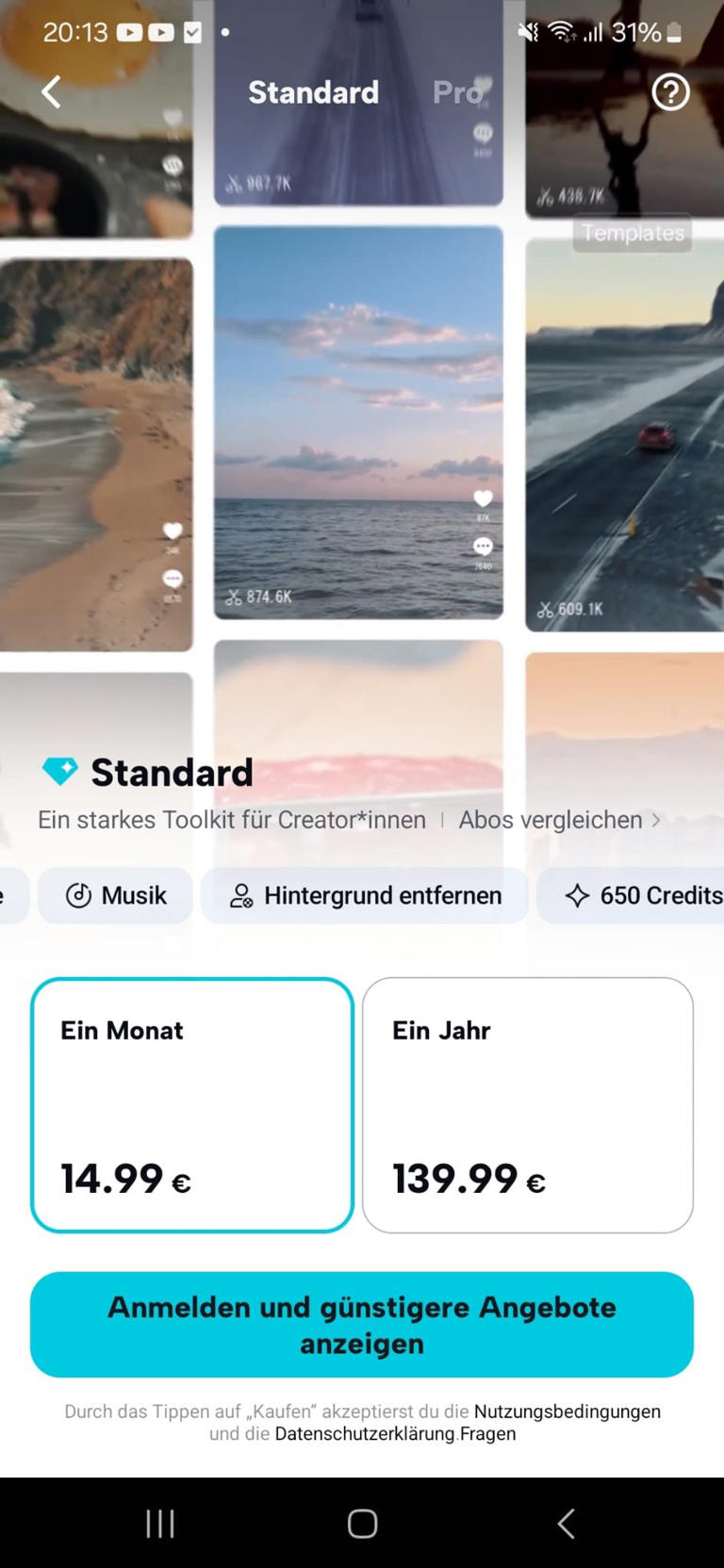724x1568 pixels.
Task: Tap the Musik feature chip
Action: coord(116,895)
